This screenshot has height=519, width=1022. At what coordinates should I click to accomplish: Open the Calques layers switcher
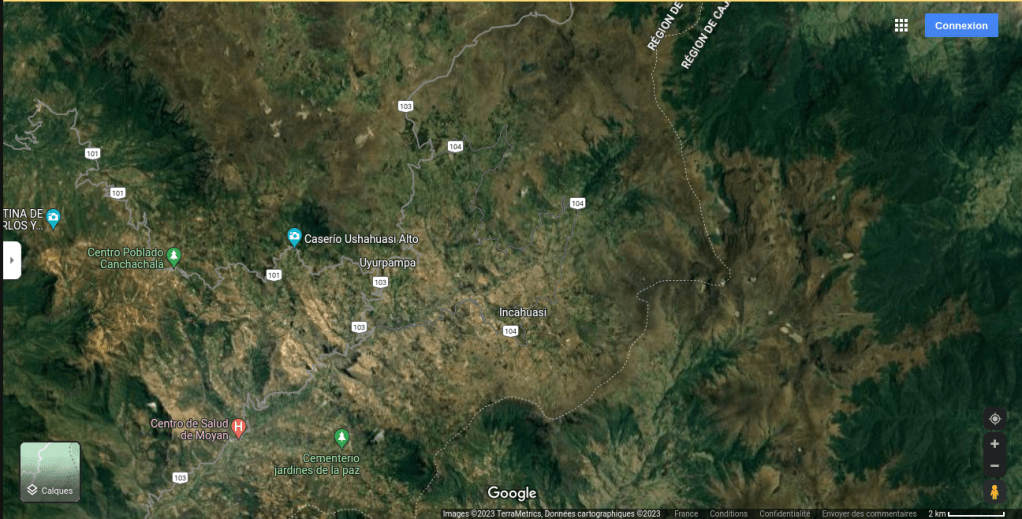[x=50, y=472]
